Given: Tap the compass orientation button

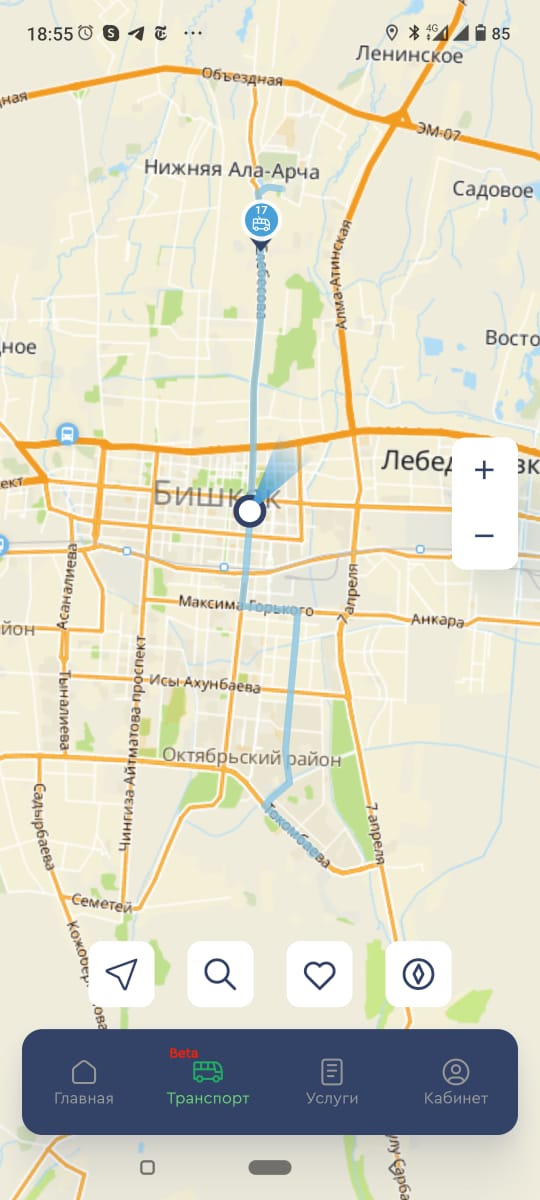Looking at the screenshot, I should (x=418, y=974).
